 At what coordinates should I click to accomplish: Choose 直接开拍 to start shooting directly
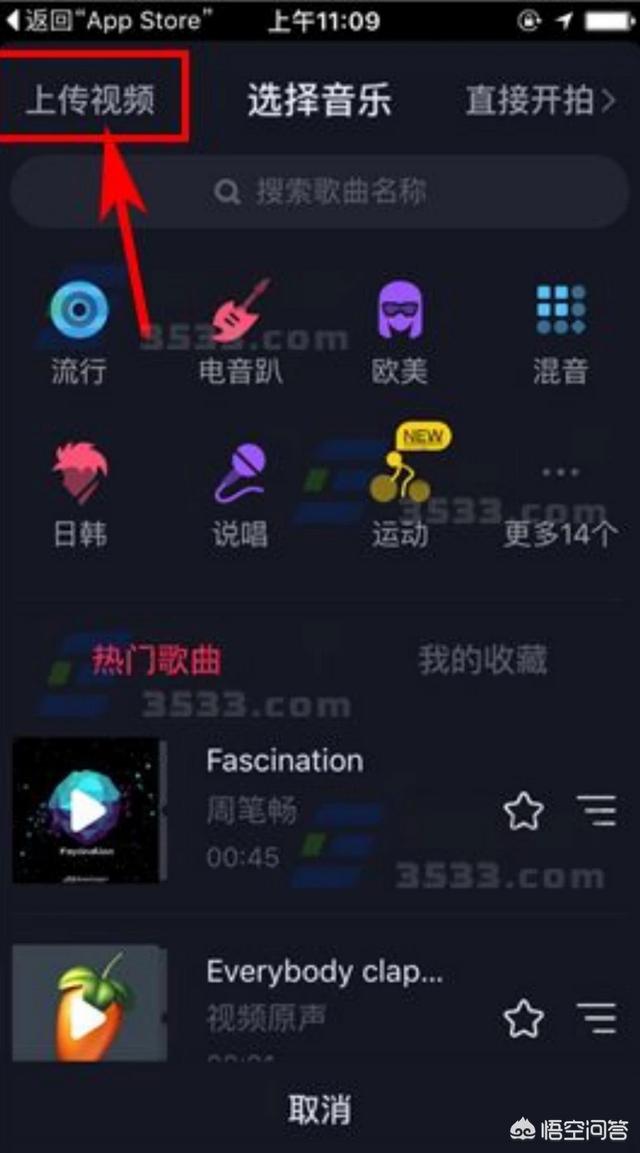click(x=541, y=101)
